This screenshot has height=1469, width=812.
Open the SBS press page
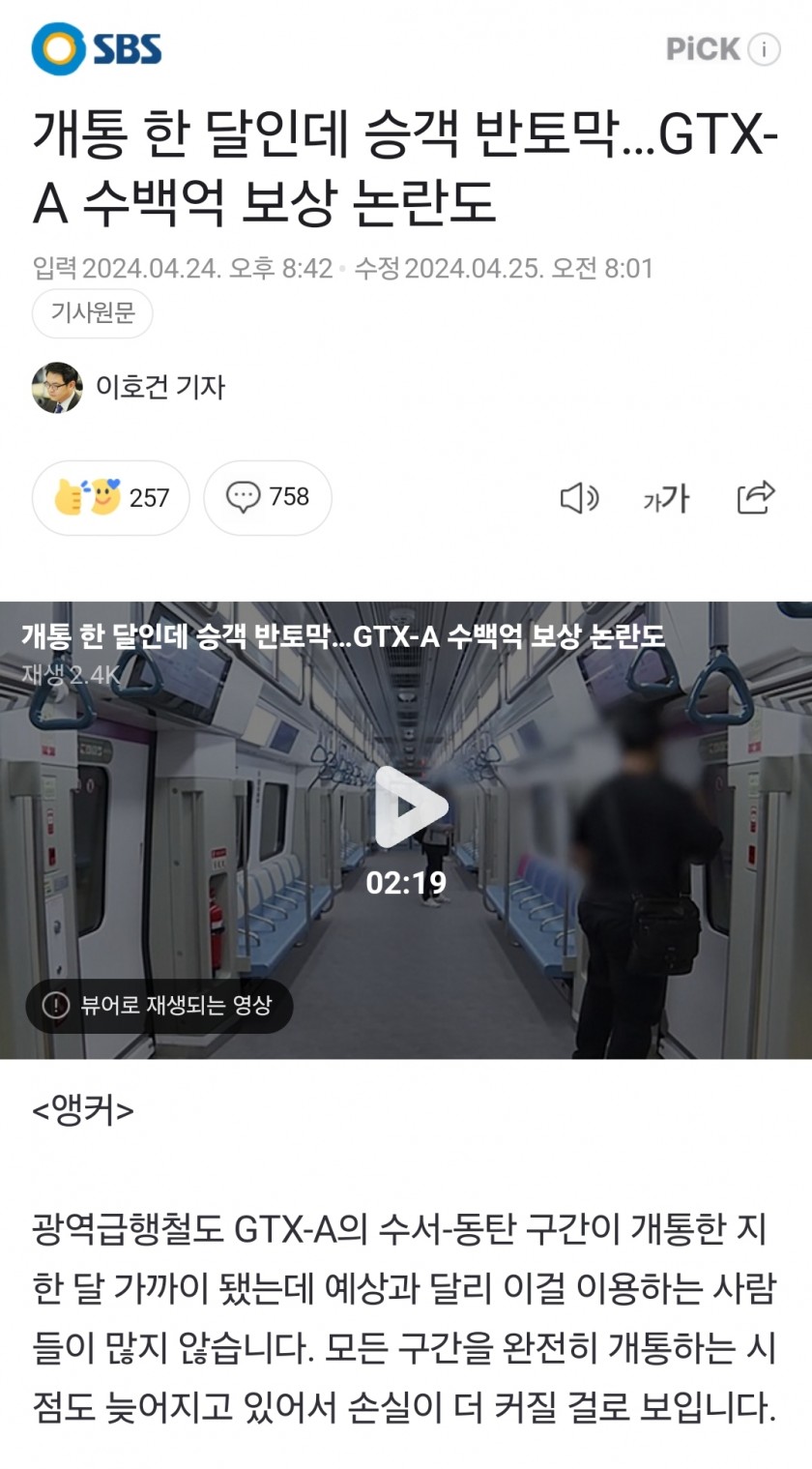pos(97,48)
